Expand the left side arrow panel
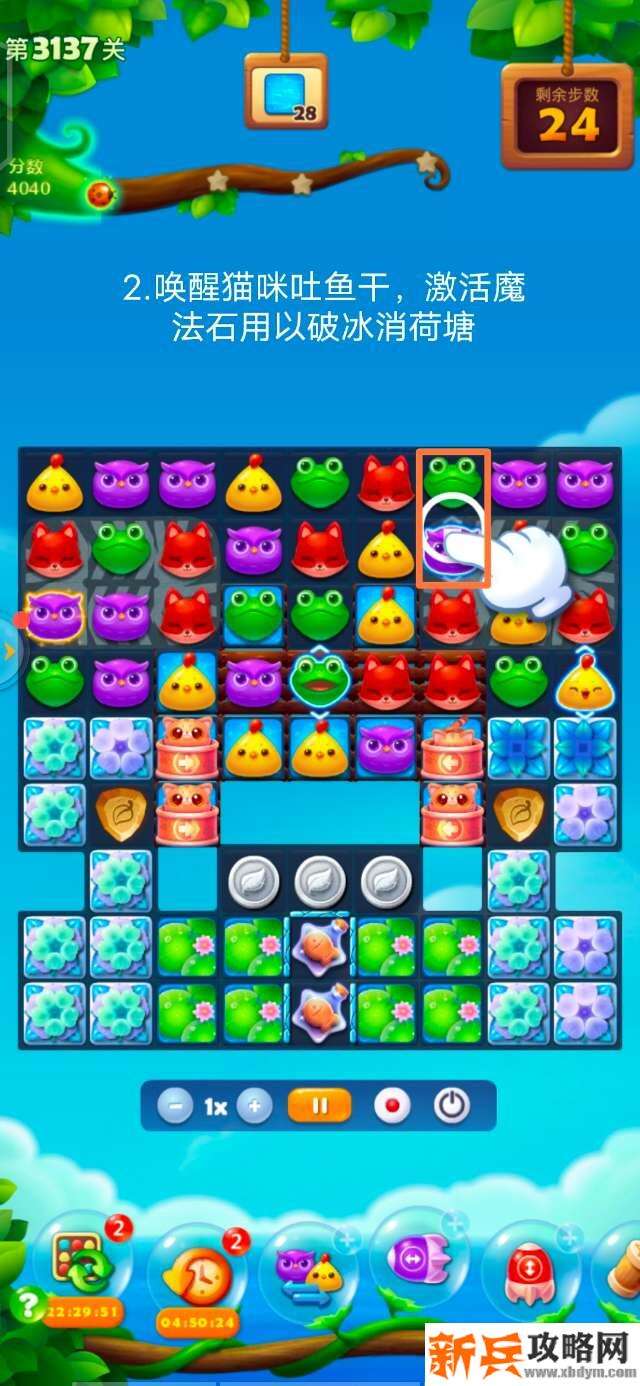The width and height of the screenshot is (640, 1386). (9, 652)
